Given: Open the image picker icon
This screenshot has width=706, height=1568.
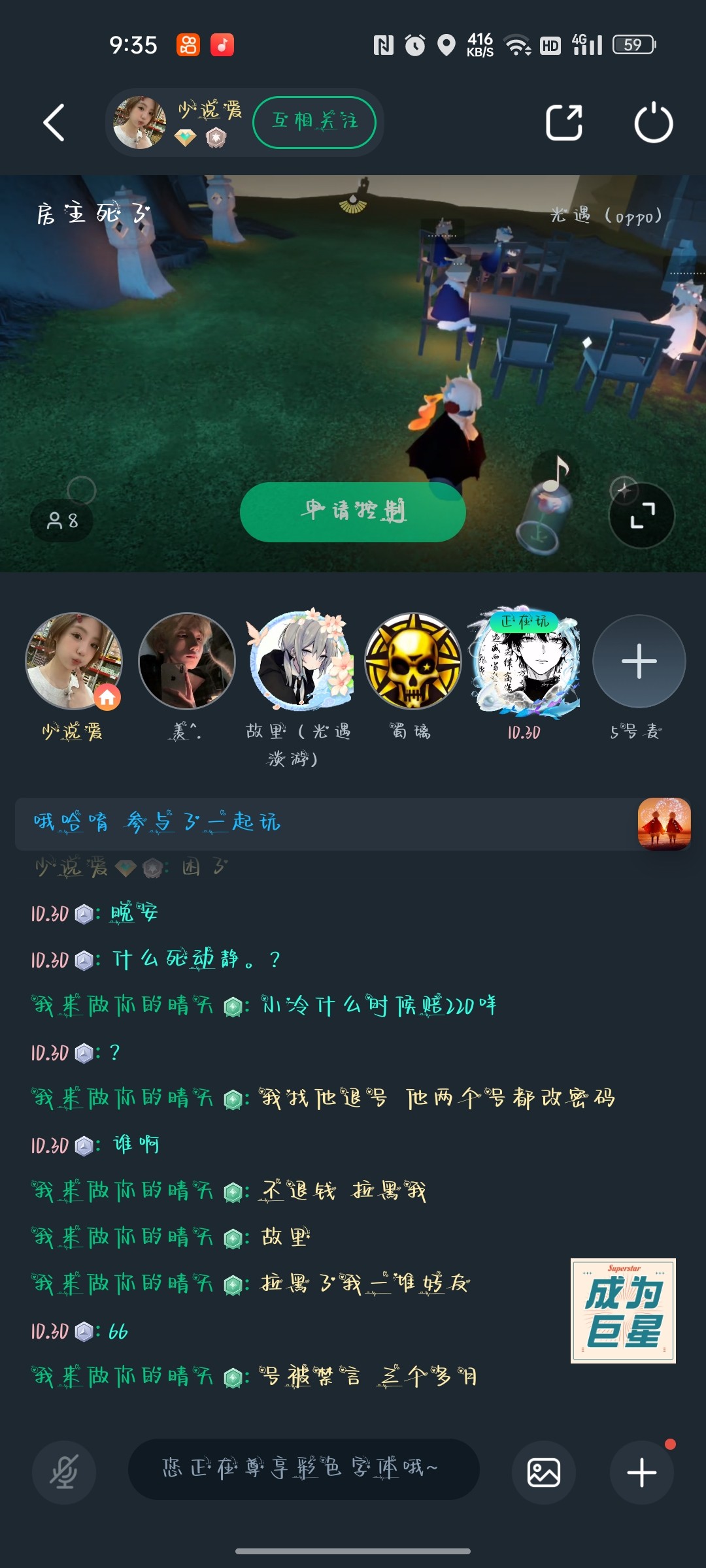Looking at the screenshot, I should tap(544, 1472).
